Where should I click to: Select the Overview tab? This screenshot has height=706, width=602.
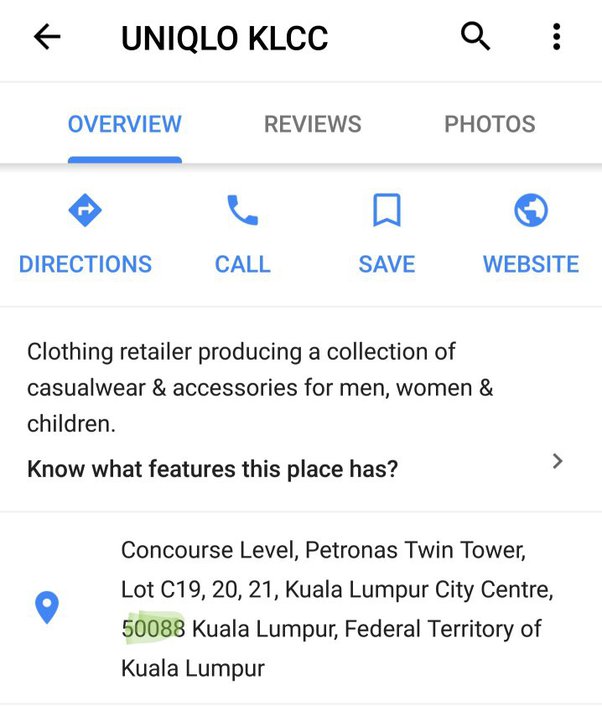(x=125, y=124)
